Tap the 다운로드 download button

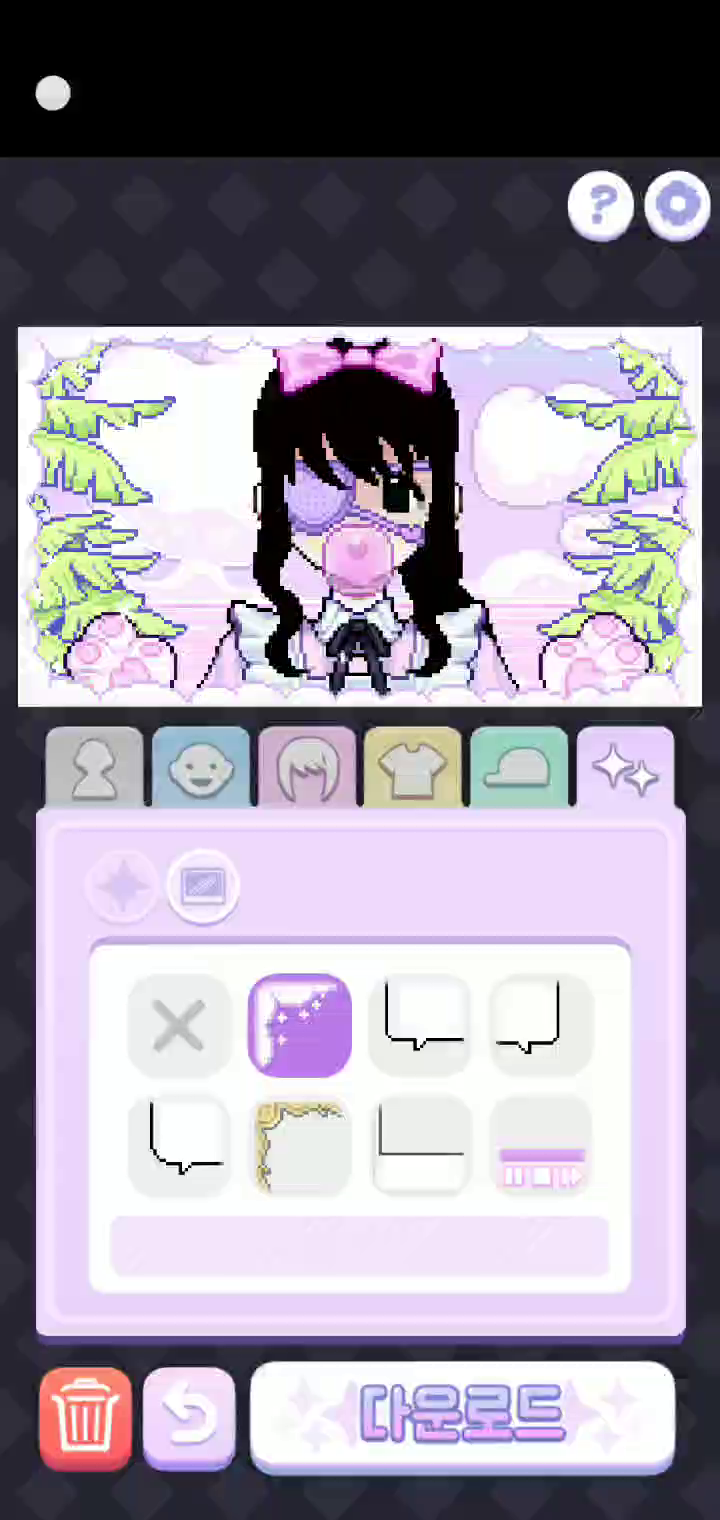point(462,1415)
